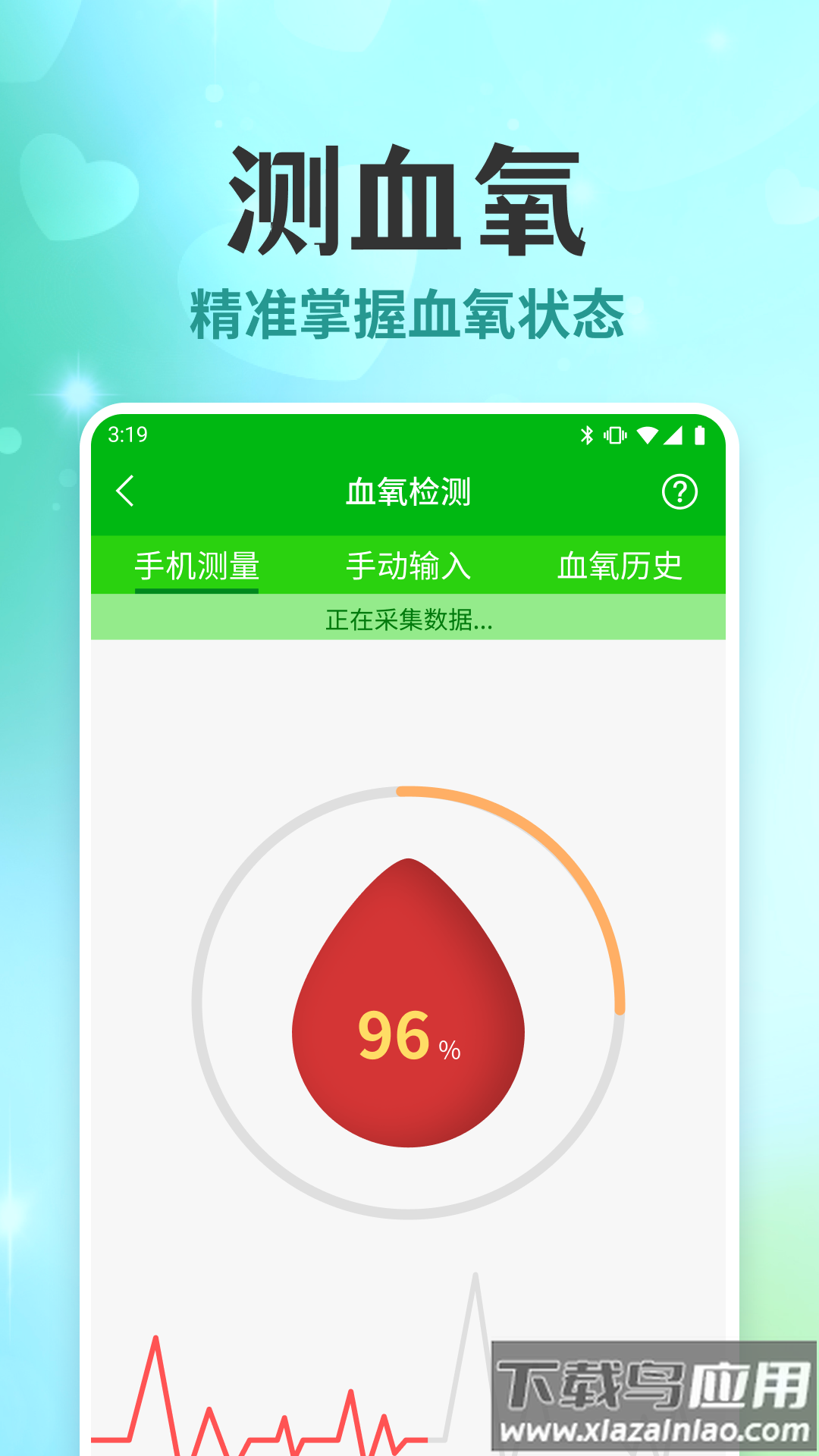The image size is (819, 1456).
Task: Go back using the back arrow
Action: tap(126, 491)
